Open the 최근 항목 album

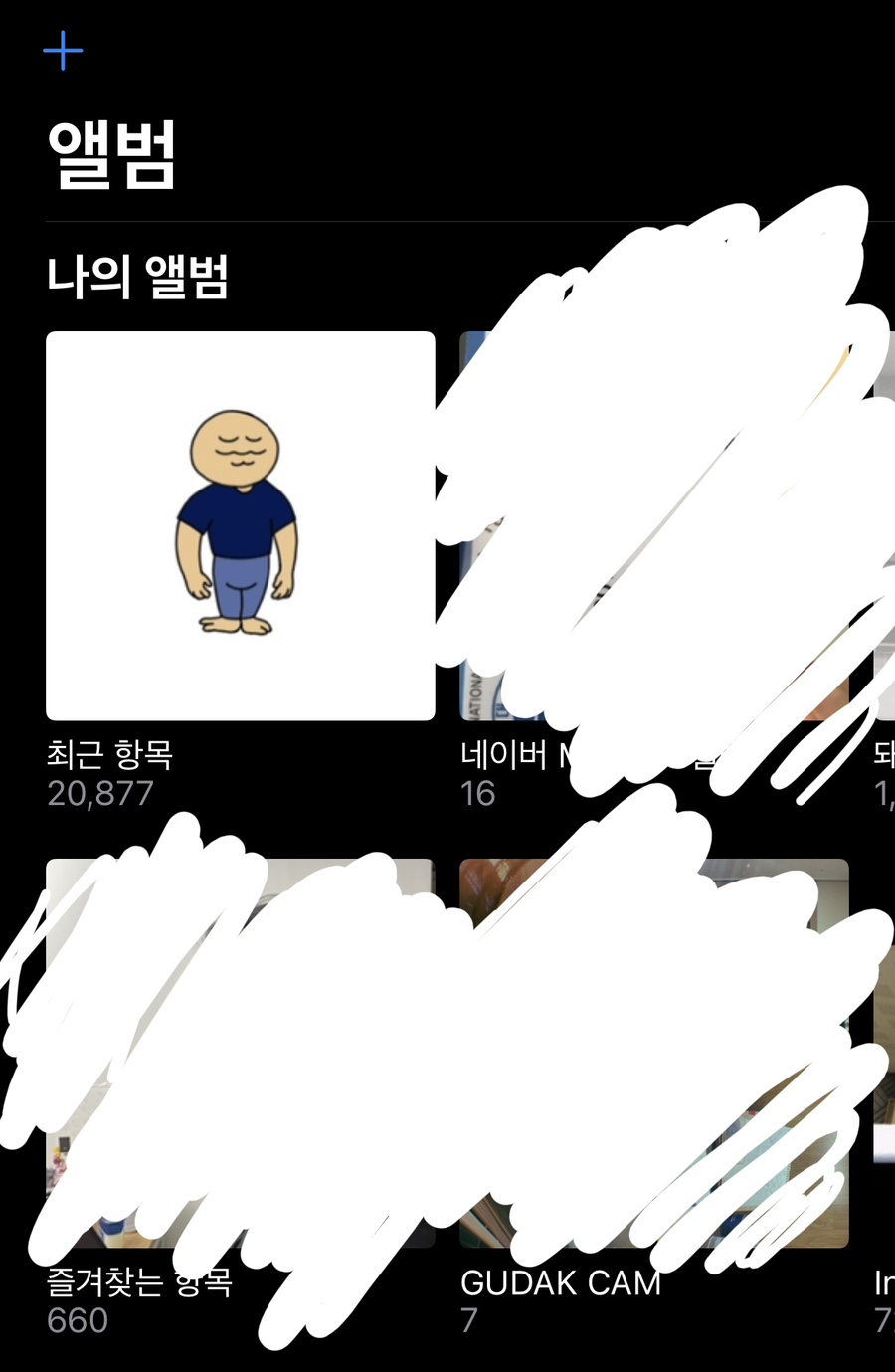pos(240,525)
